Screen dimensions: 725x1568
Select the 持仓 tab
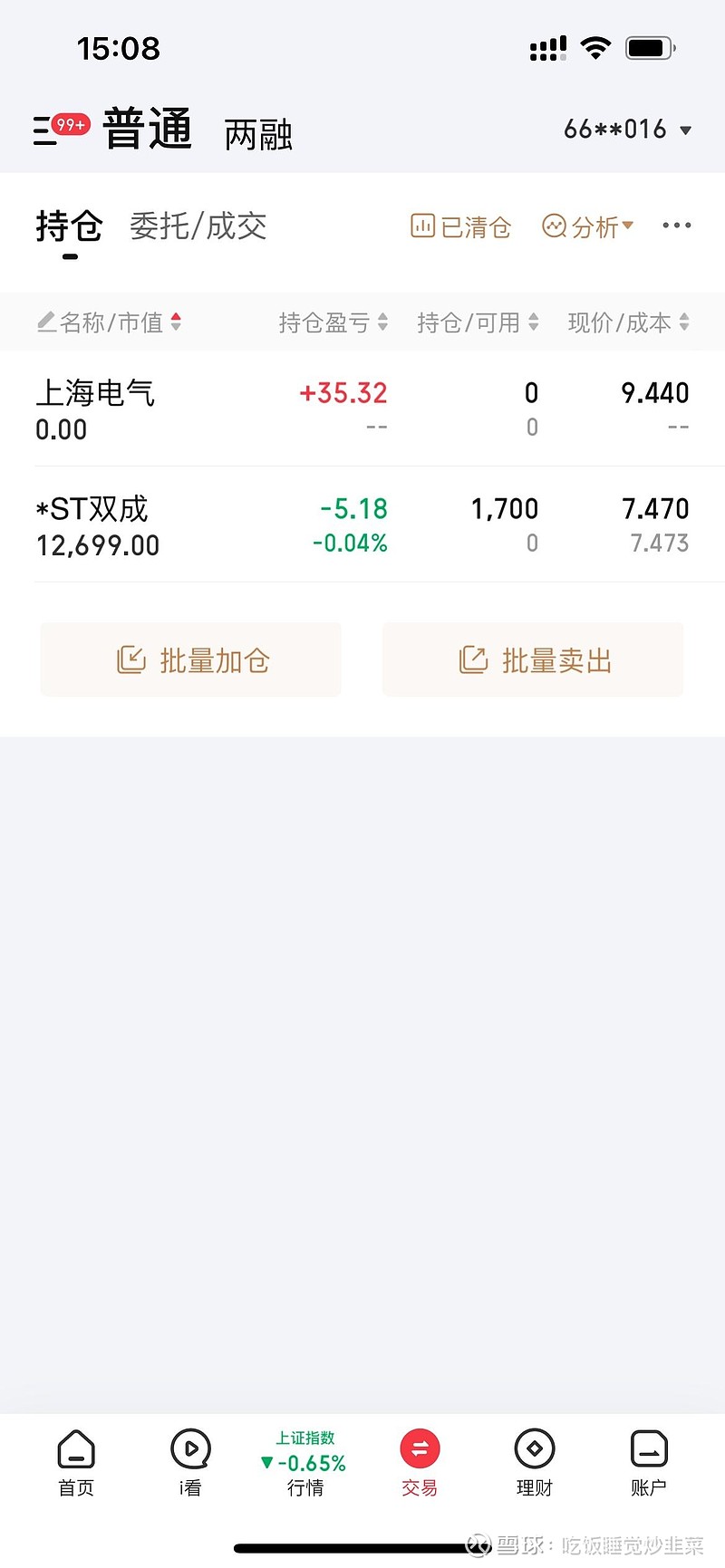pyautogui.click(x=70, y=226)
